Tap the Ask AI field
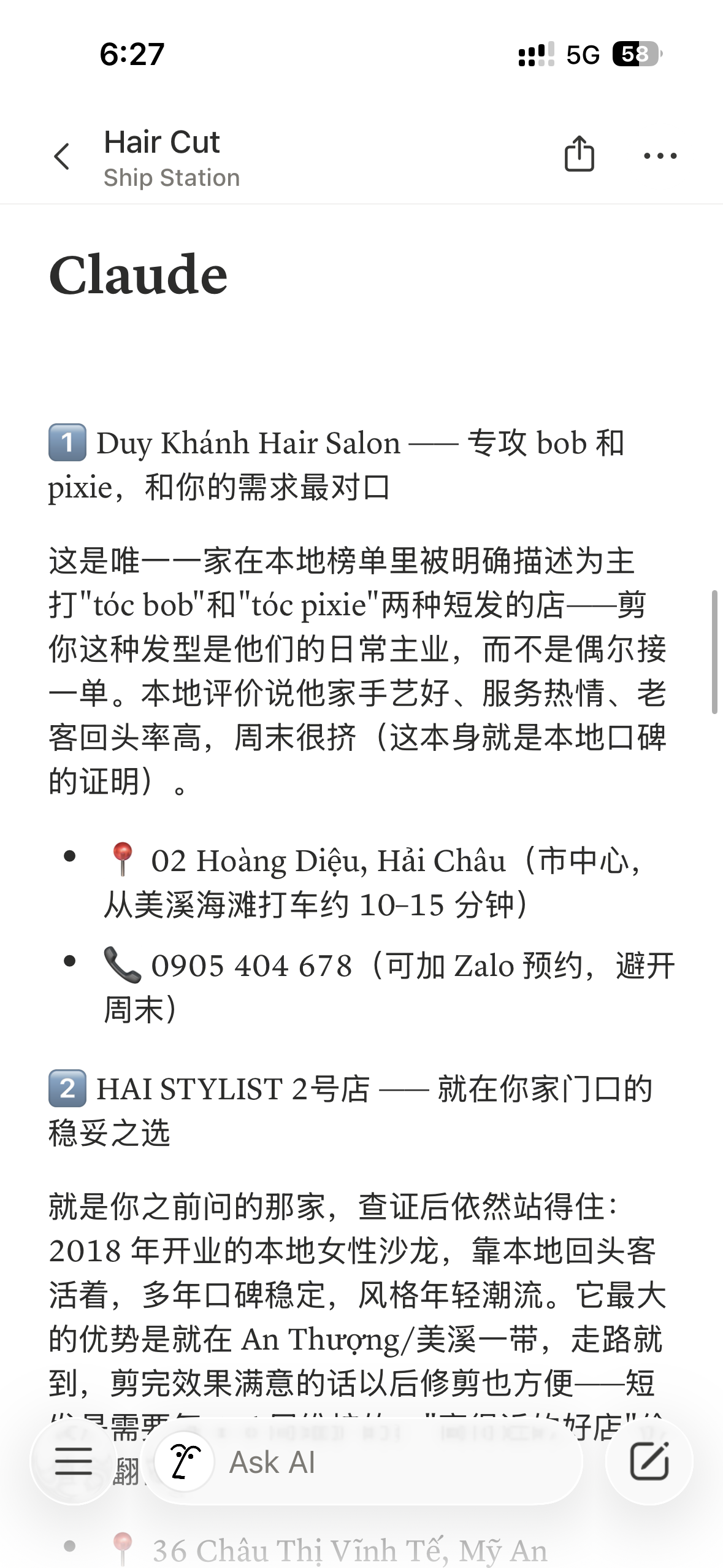The image size is (723, 1568). (361, 1462)
